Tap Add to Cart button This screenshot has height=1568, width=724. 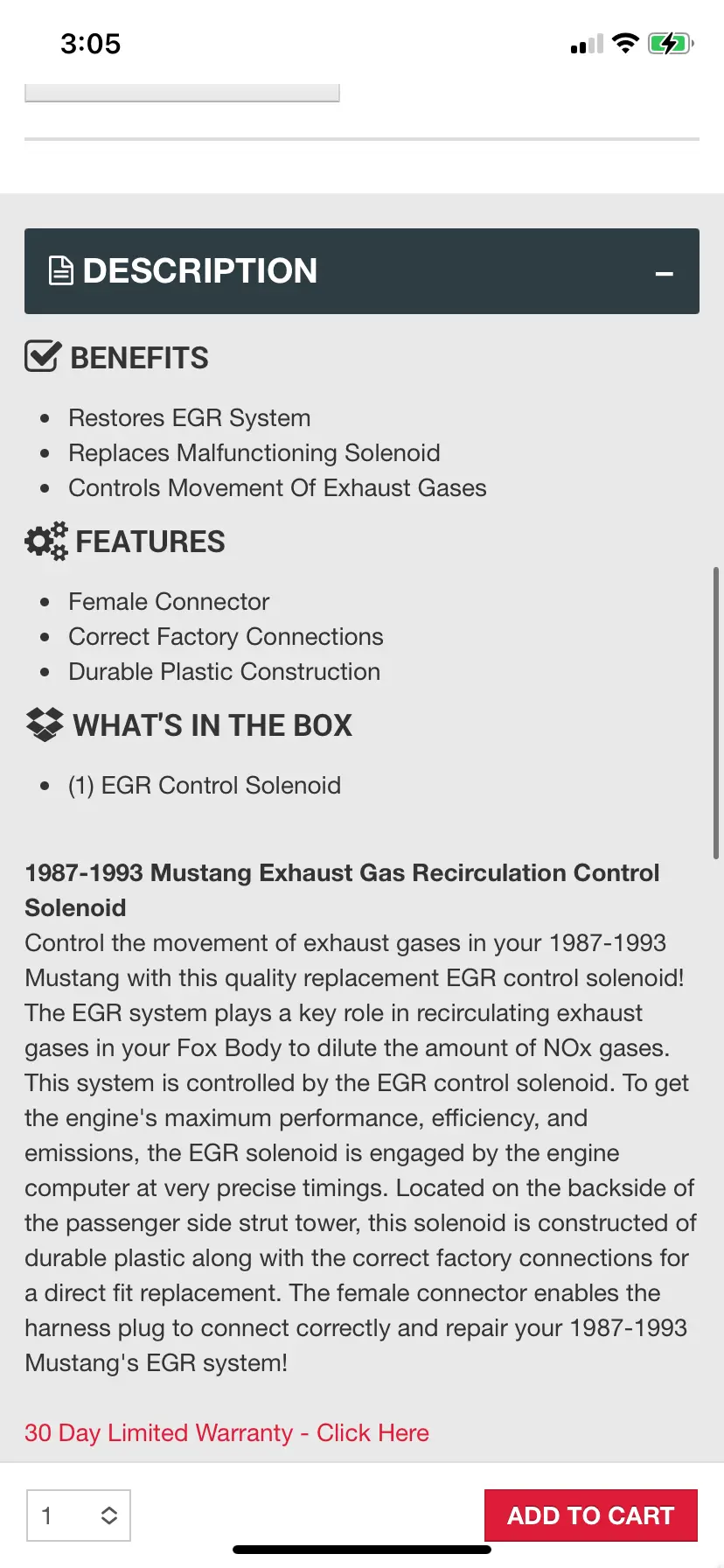click(590, 1515)
